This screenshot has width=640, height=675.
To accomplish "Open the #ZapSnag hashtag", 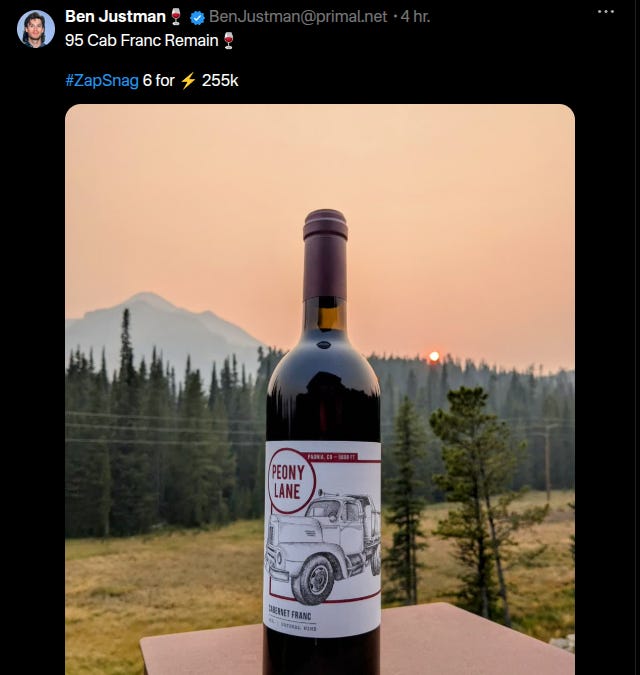I will coord(101,80).
